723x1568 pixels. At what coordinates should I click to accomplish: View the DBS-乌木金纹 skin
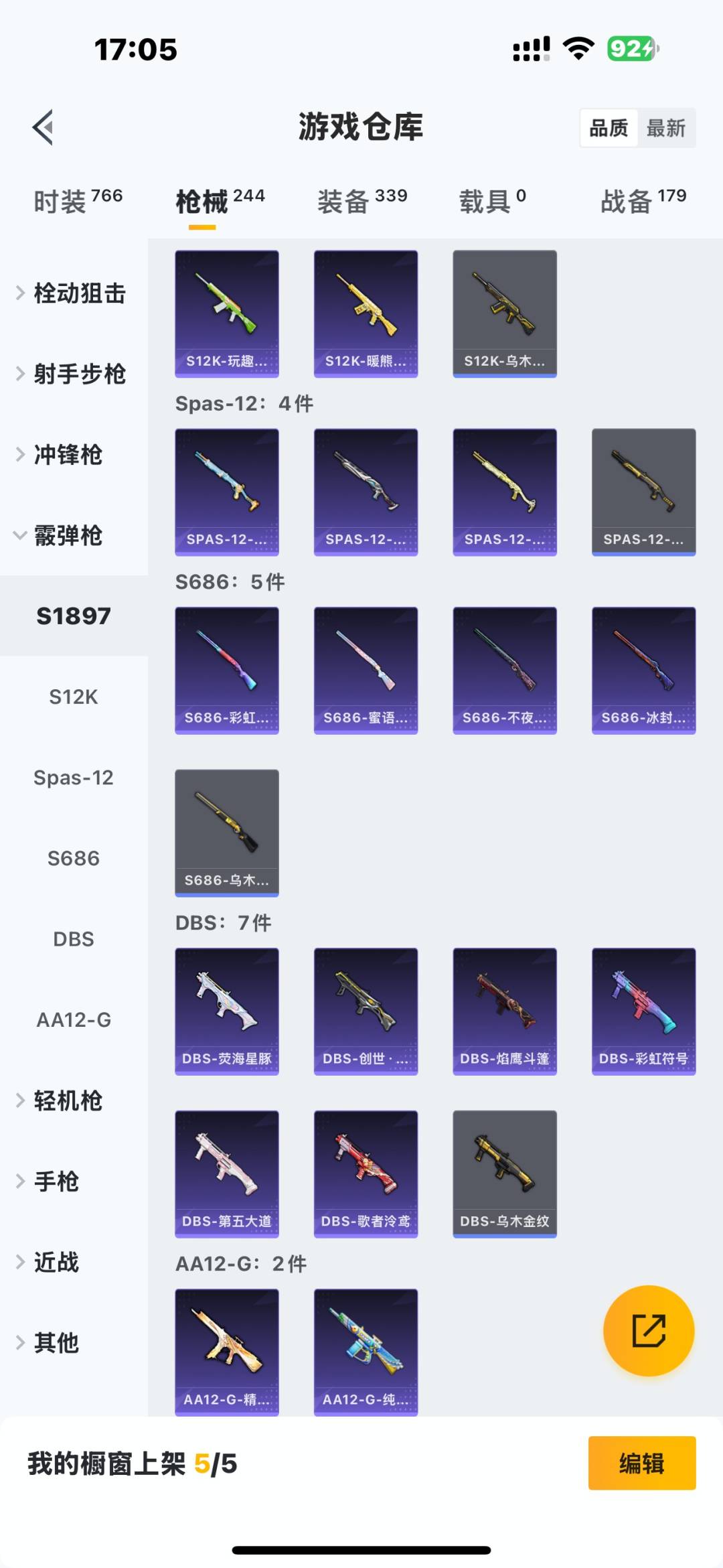click(505, 1173)
